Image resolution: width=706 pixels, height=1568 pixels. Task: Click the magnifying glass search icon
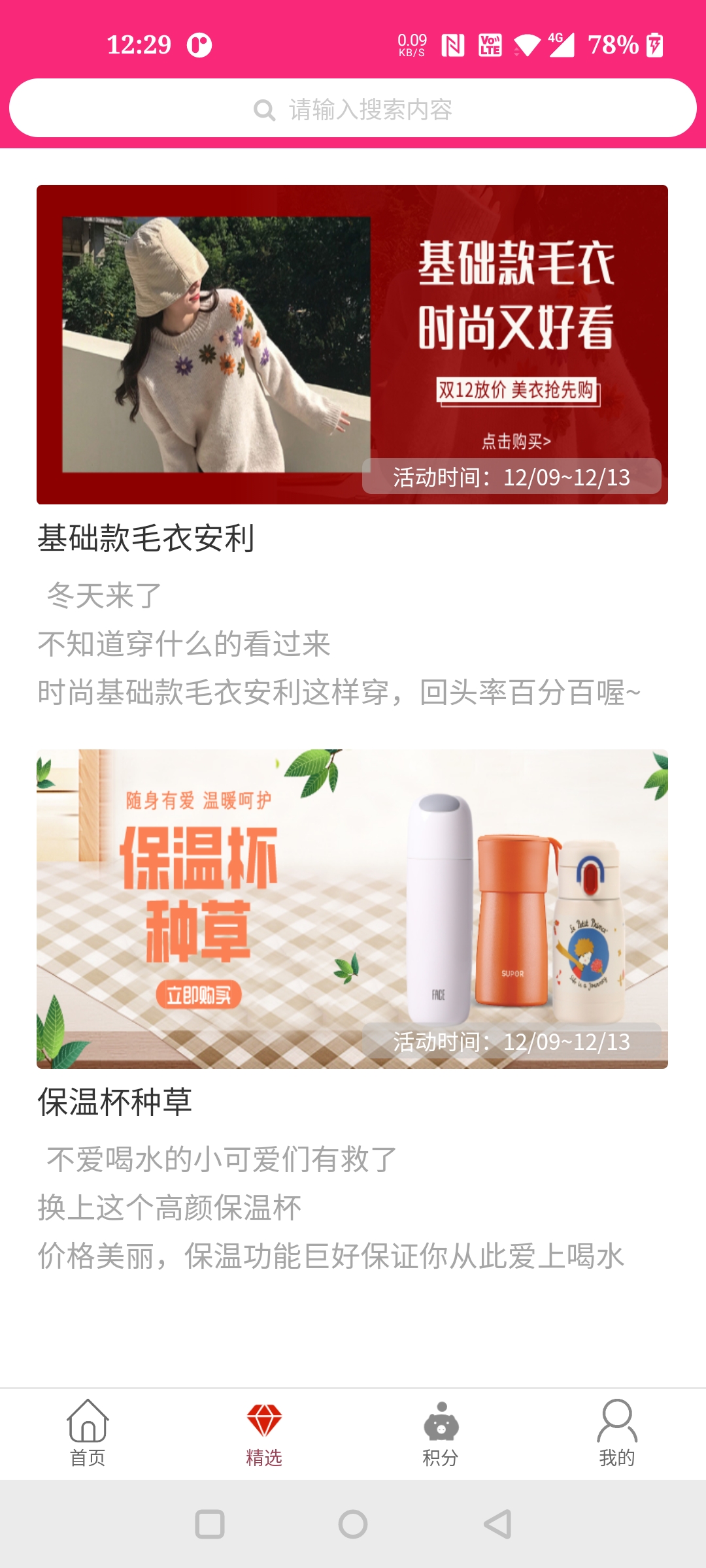pyautogui.click(x=264, y=110)
